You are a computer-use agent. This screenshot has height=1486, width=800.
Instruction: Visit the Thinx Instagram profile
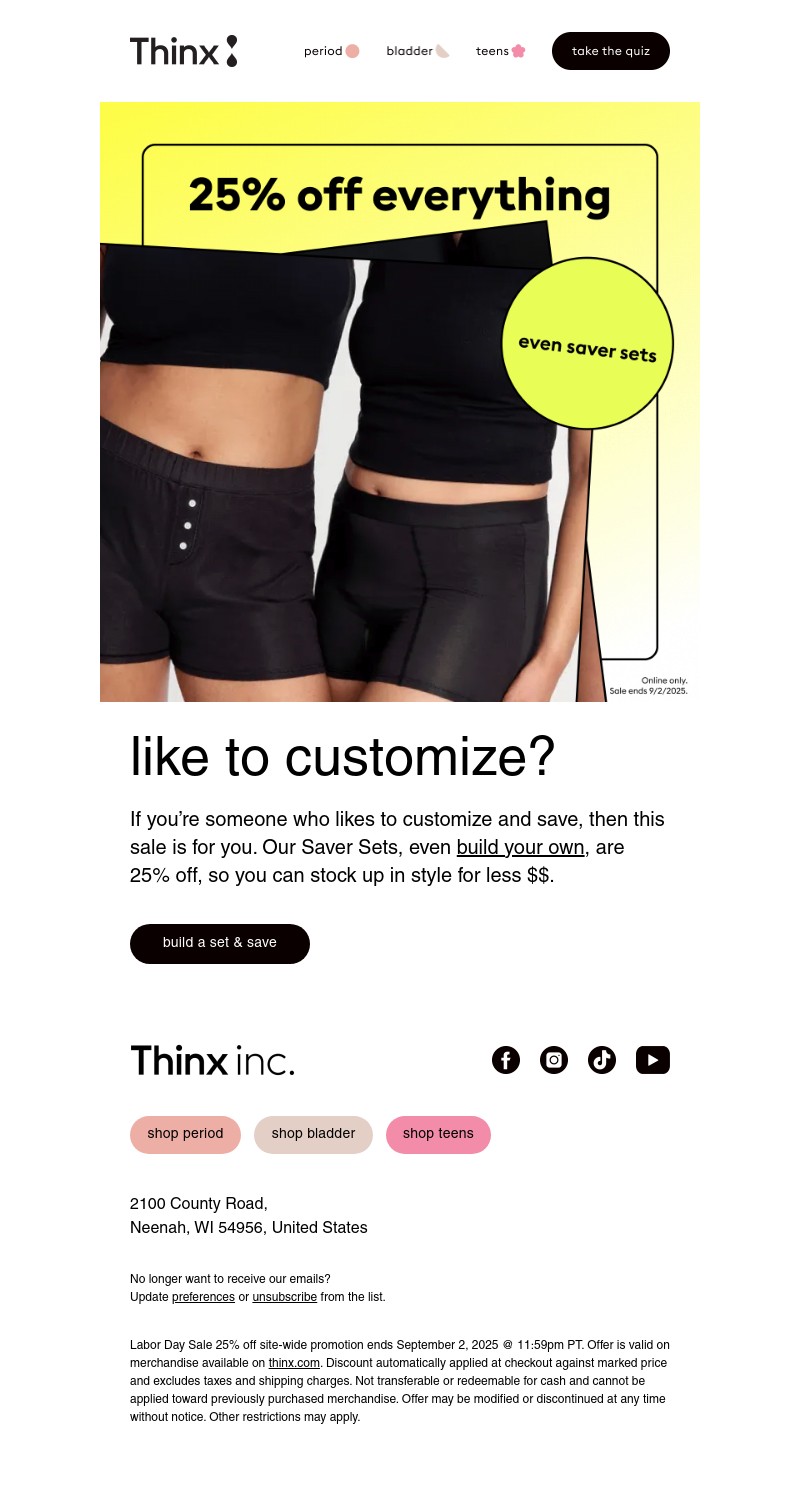point(554,1060)
